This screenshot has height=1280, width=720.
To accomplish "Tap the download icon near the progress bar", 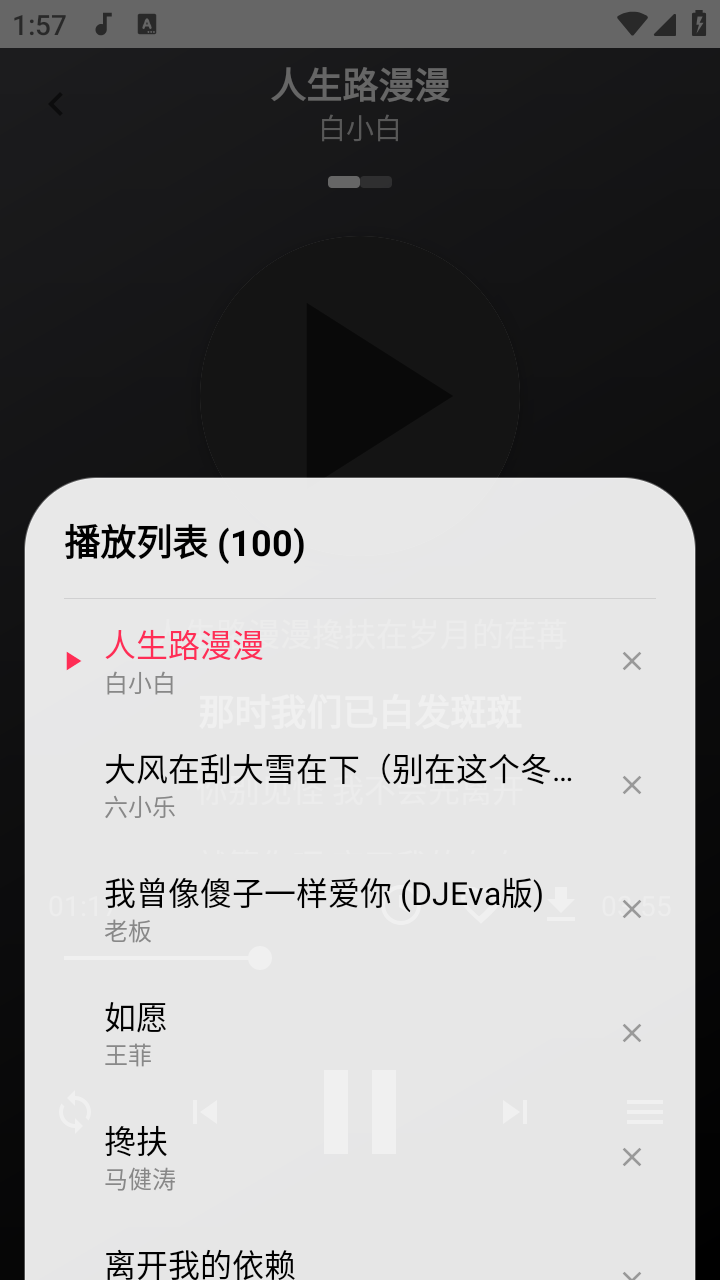I will [x=562, y=901].
